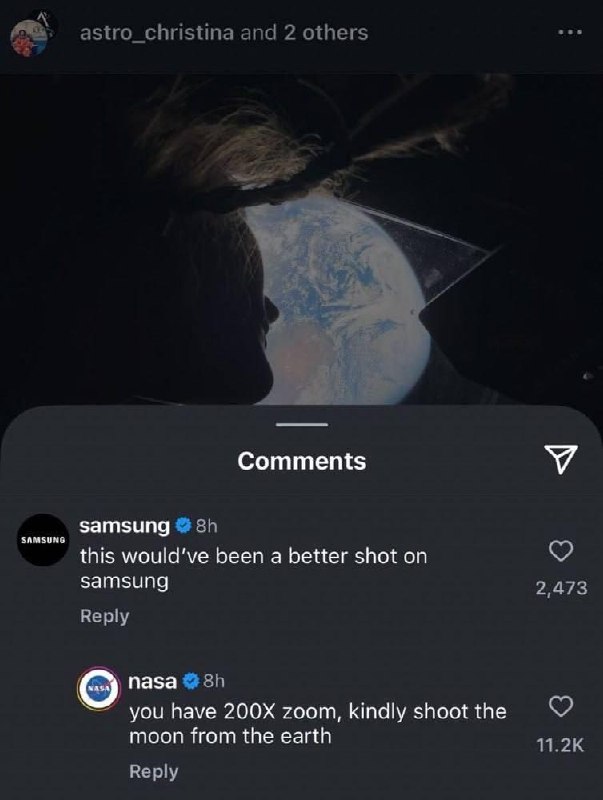This screenshot has height=800, width=603.
Task: Open astro_christina's profile from username
Action: [x=157, y=33]
